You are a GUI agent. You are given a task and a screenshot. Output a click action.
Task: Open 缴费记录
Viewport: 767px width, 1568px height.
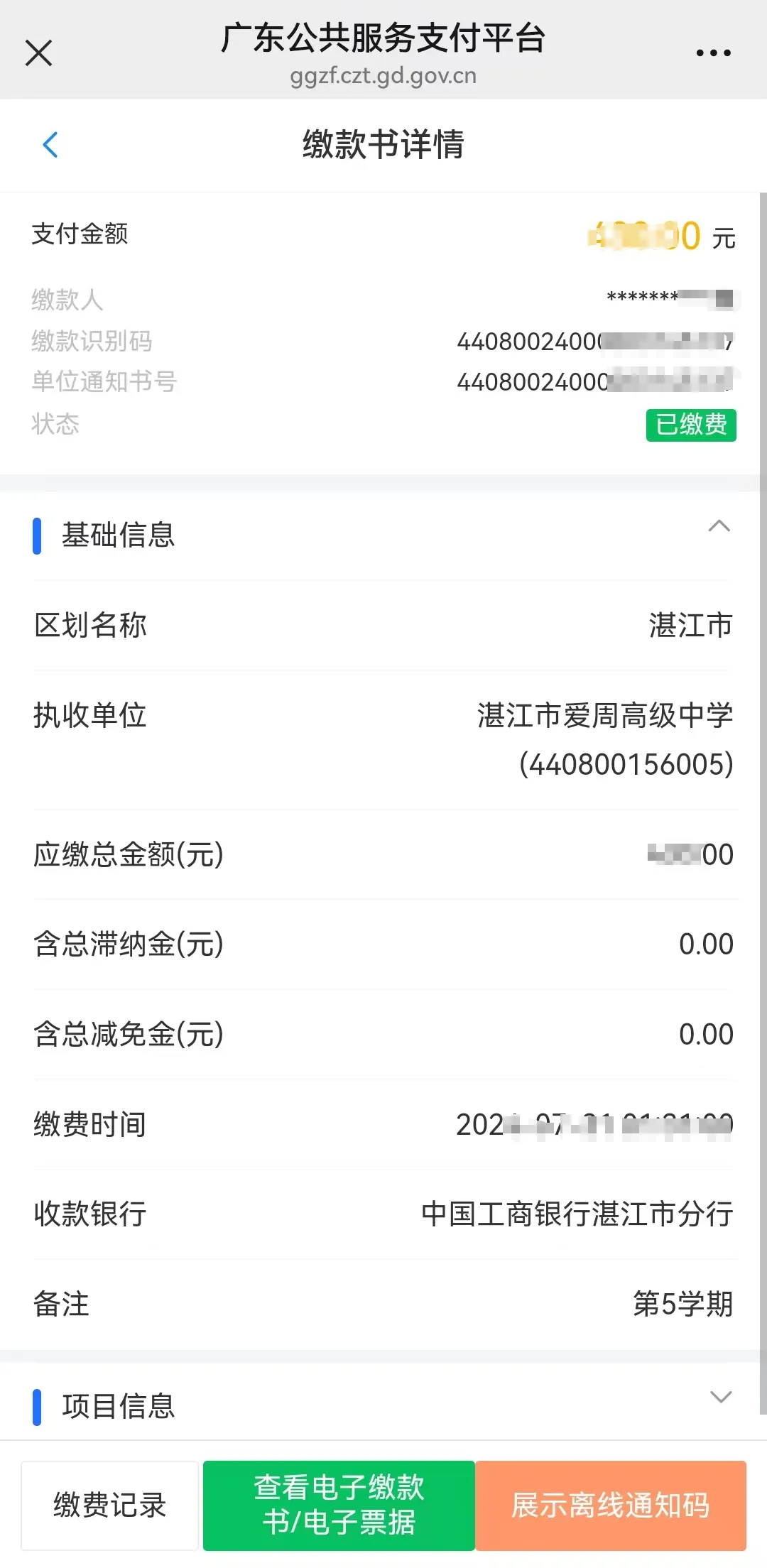109,1506
